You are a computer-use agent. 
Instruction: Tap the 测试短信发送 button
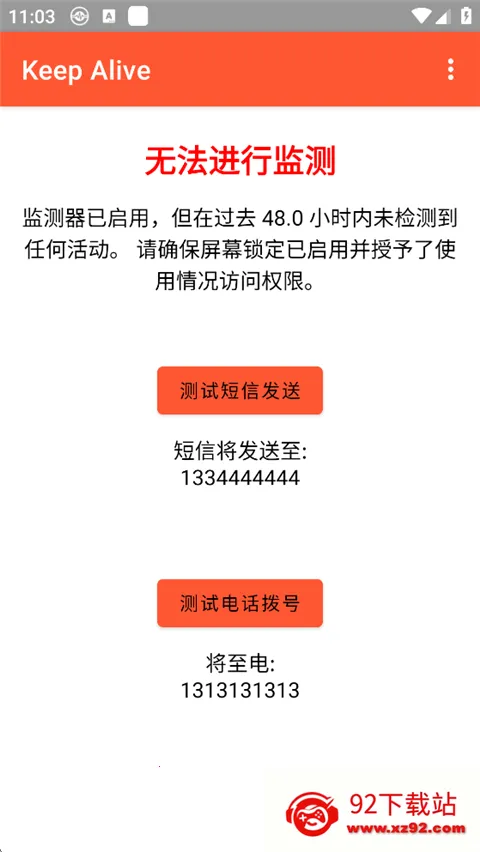(240, 390)
